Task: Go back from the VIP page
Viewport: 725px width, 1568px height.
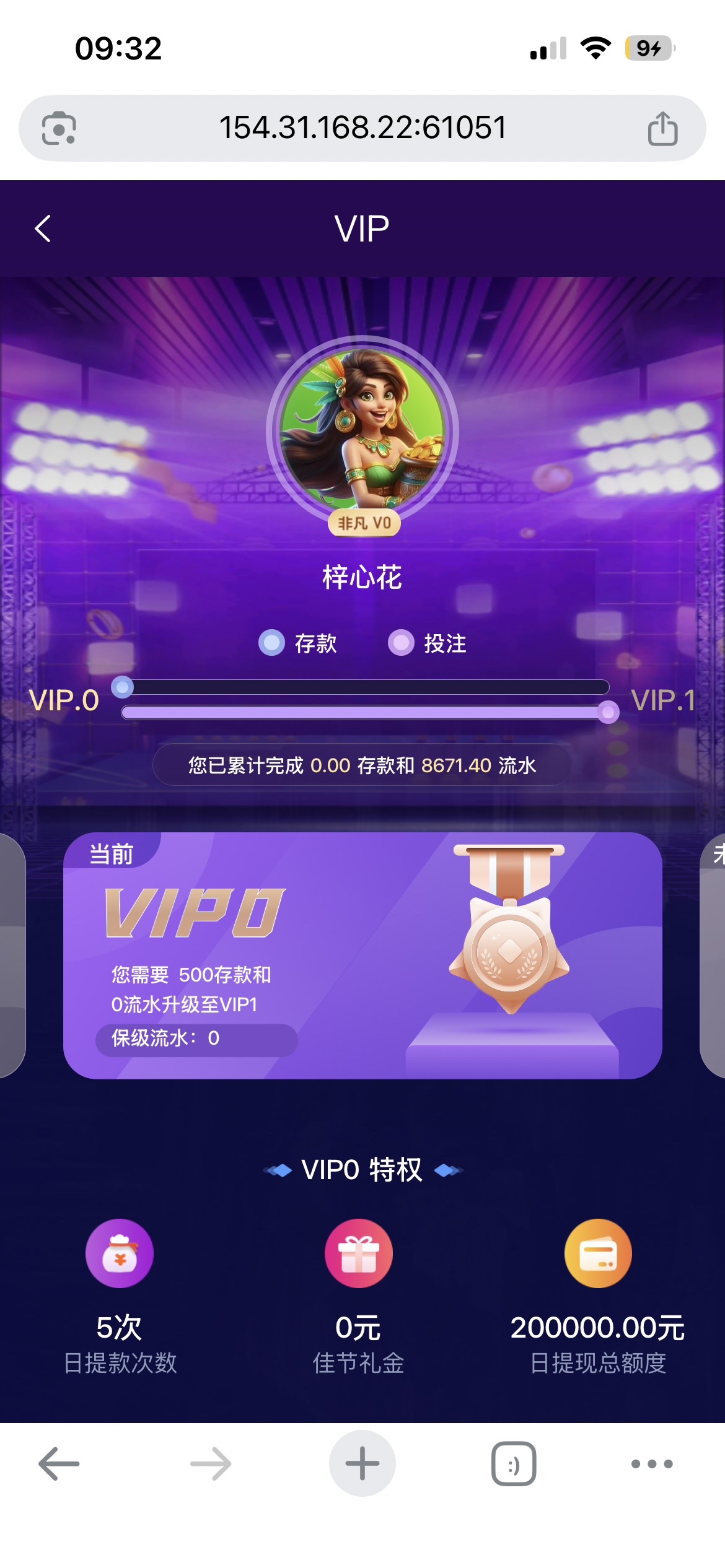Action: [43, 229]
